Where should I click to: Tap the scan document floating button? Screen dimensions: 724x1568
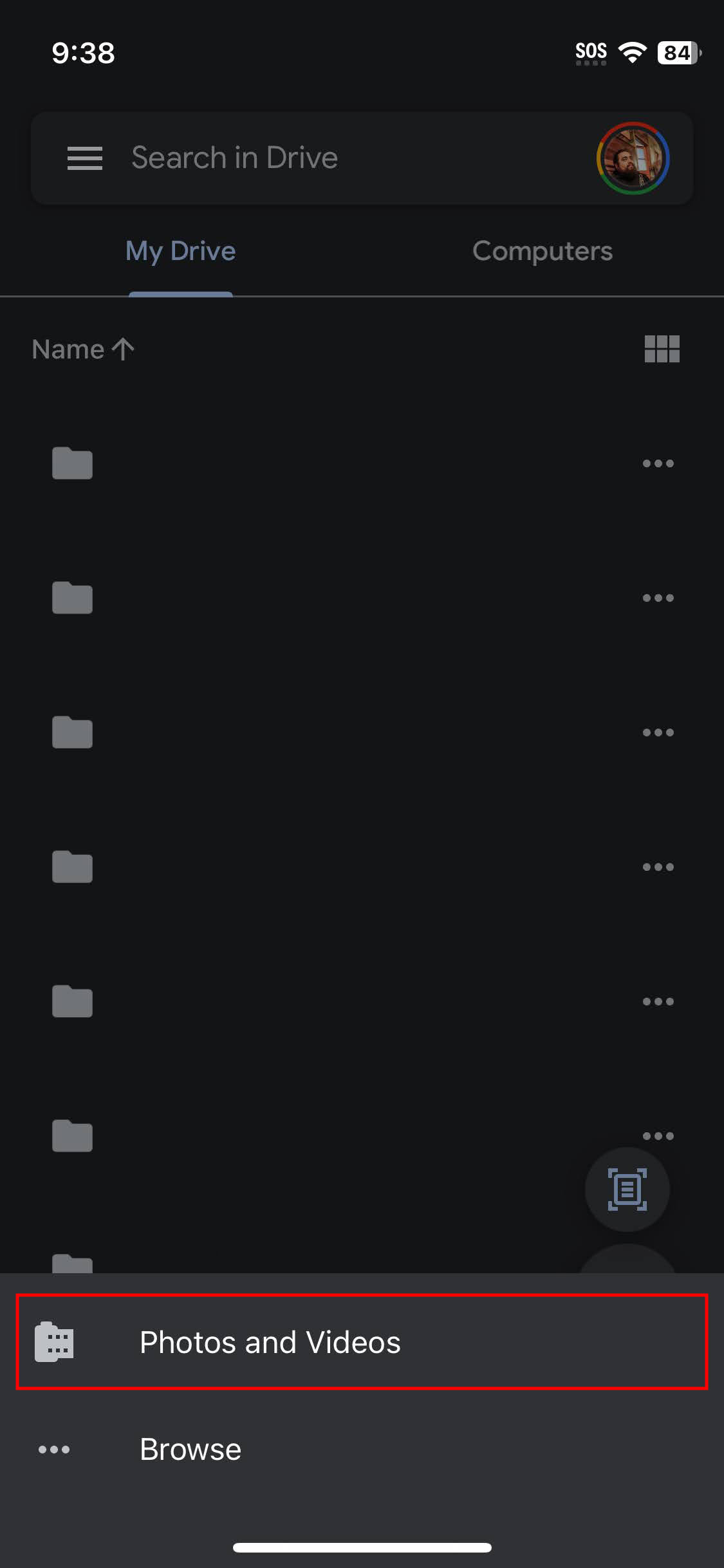(x=627, y=1189)
